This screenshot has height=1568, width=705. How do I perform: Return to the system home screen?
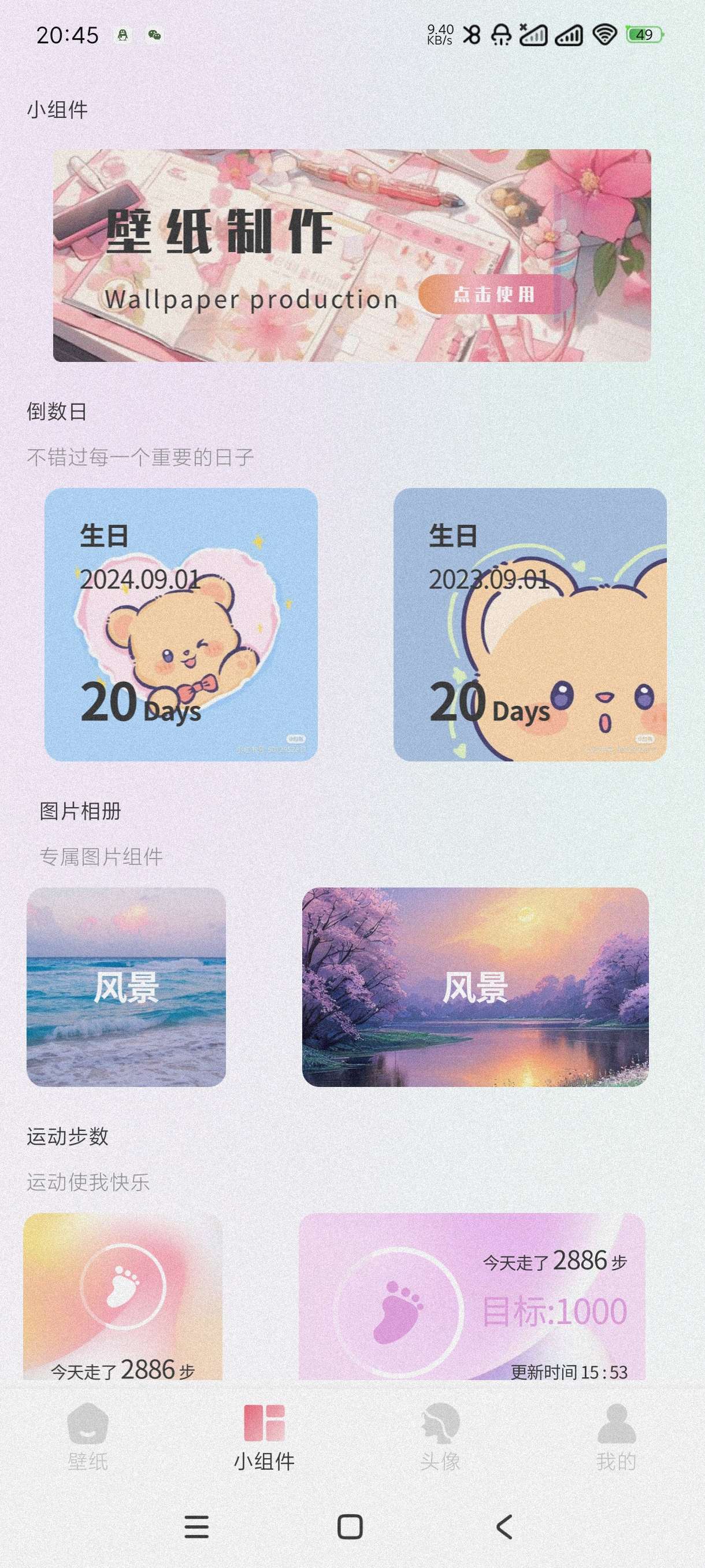[350, 1526]
